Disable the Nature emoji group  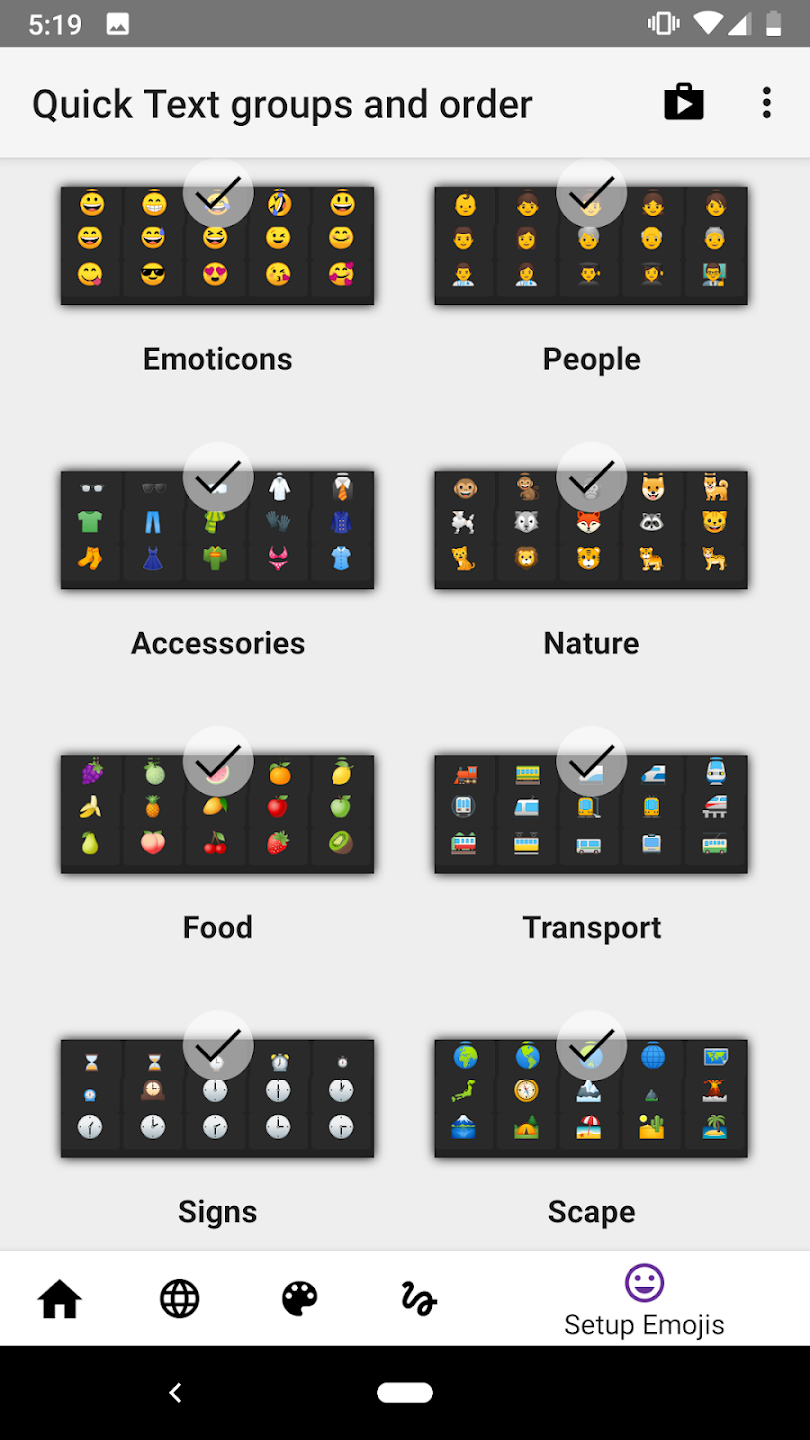591,477
